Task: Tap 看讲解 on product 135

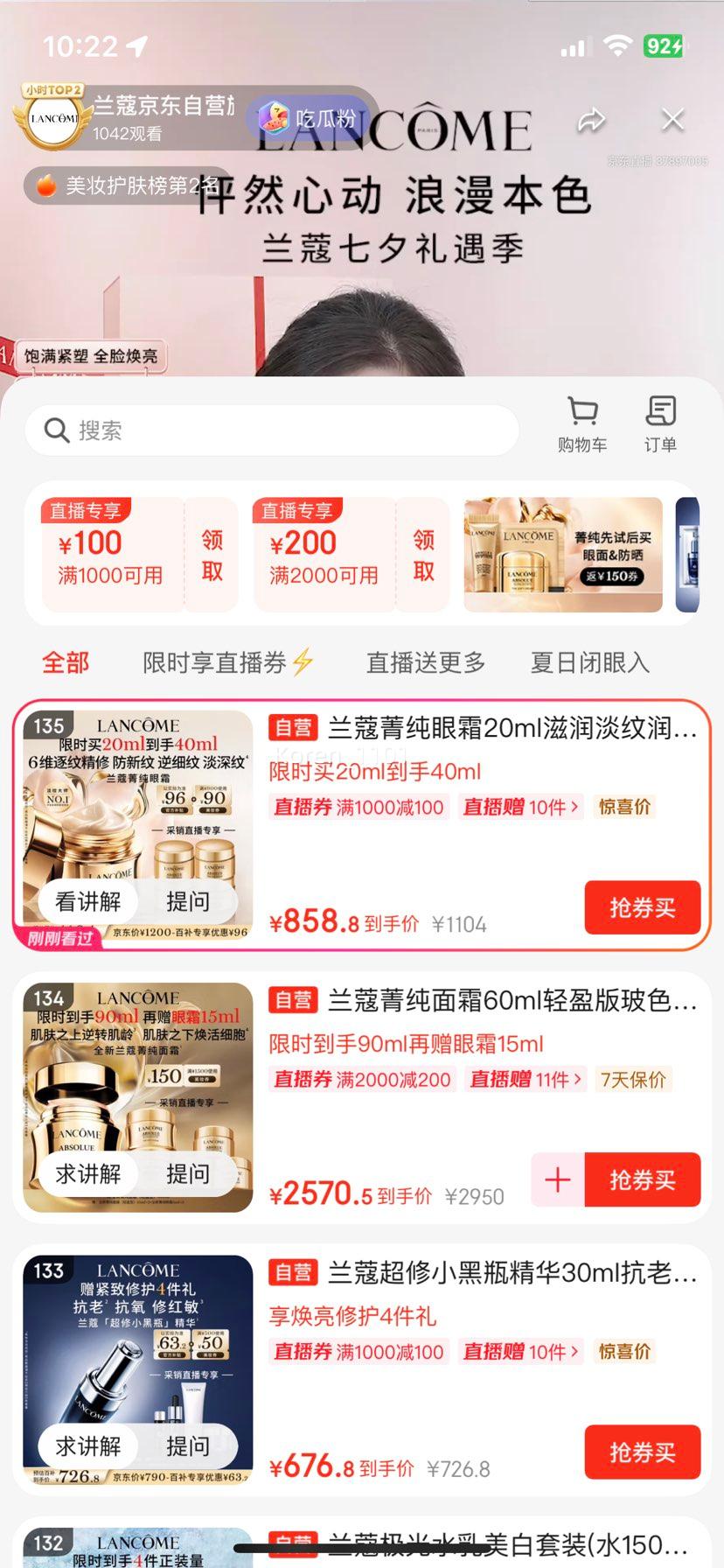Action: coord(87,901)
